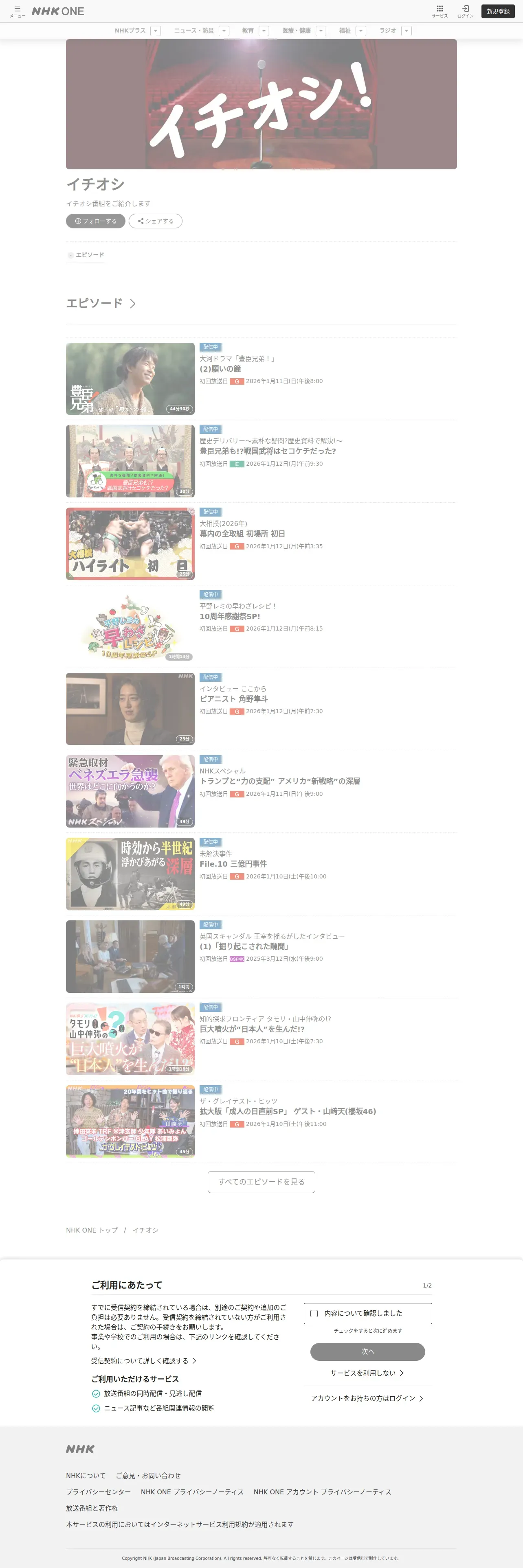Image resolution: width=523 pixels, height=1568 pixels.
Task: Open アカウントをお持ちの方はログイン link
Action: point(368,1398)
